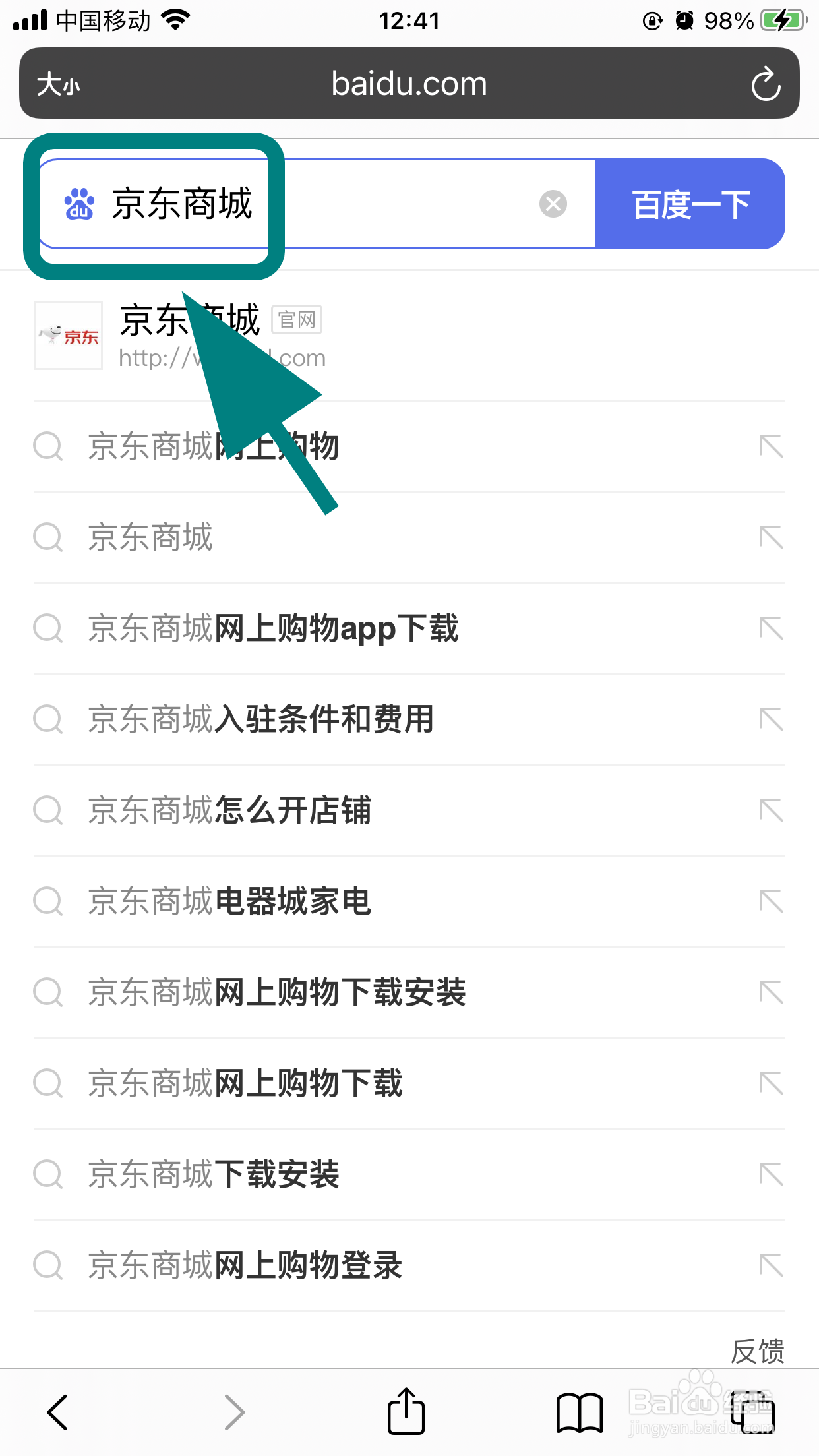Focus the search input containing 京东商城

click(396, 204)
